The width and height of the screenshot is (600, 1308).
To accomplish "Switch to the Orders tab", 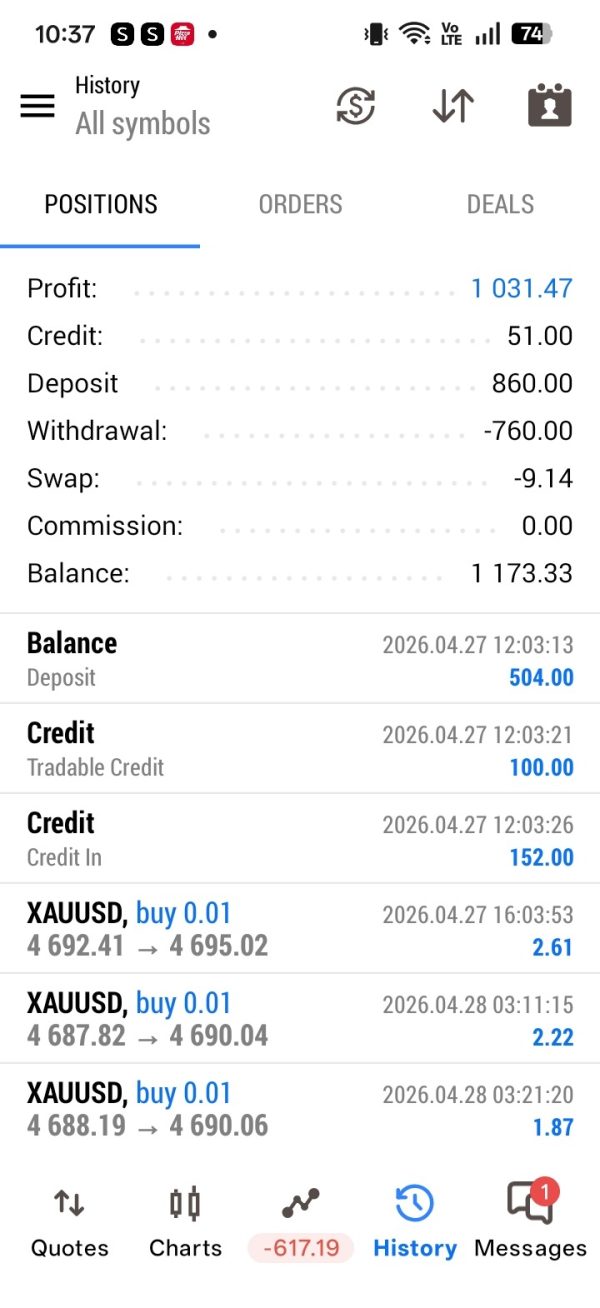I will coord(300,204).
